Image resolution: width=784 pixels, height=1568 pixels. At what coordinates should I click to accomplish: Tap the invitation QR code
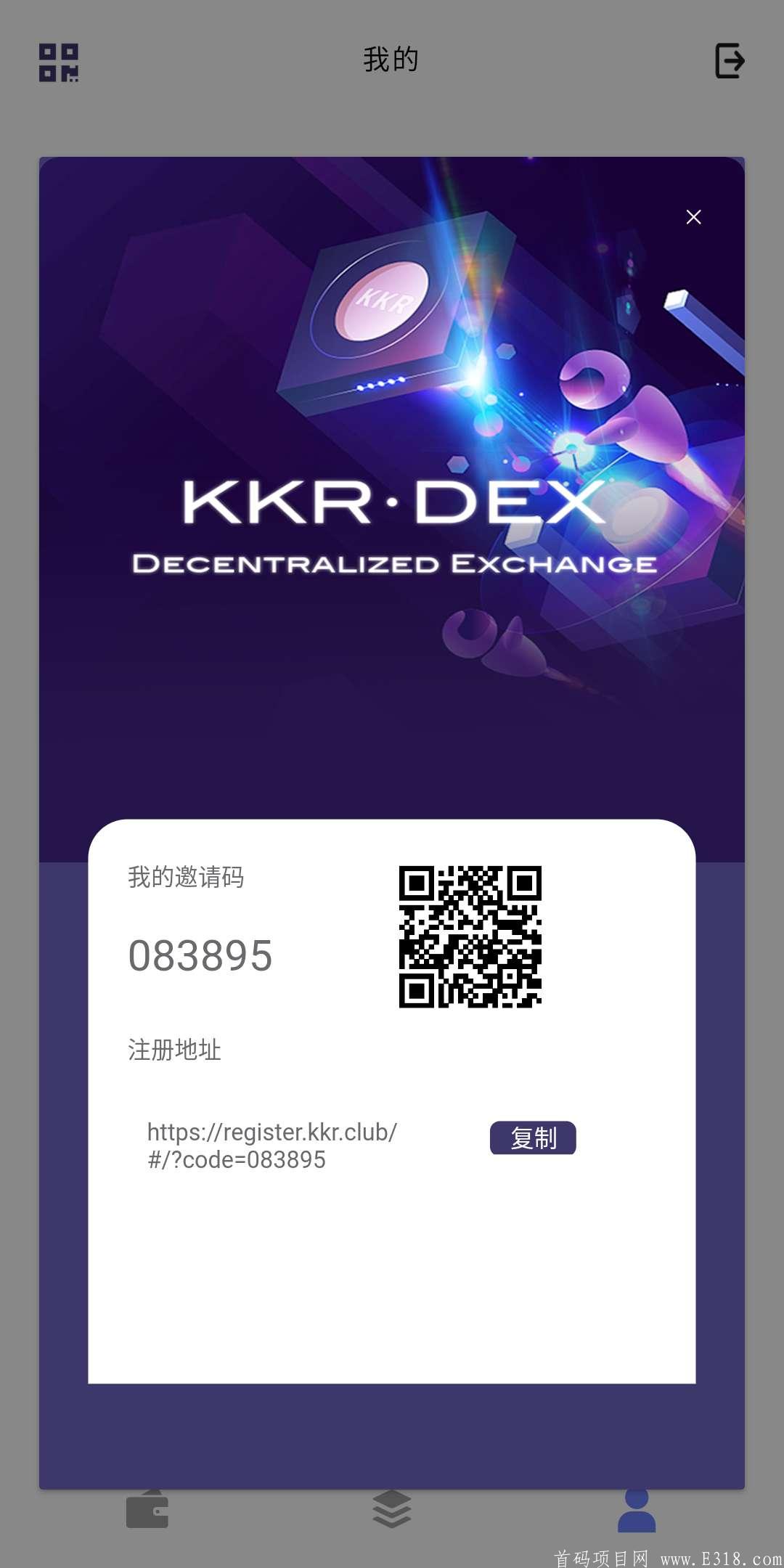click(x=470, y=939)
